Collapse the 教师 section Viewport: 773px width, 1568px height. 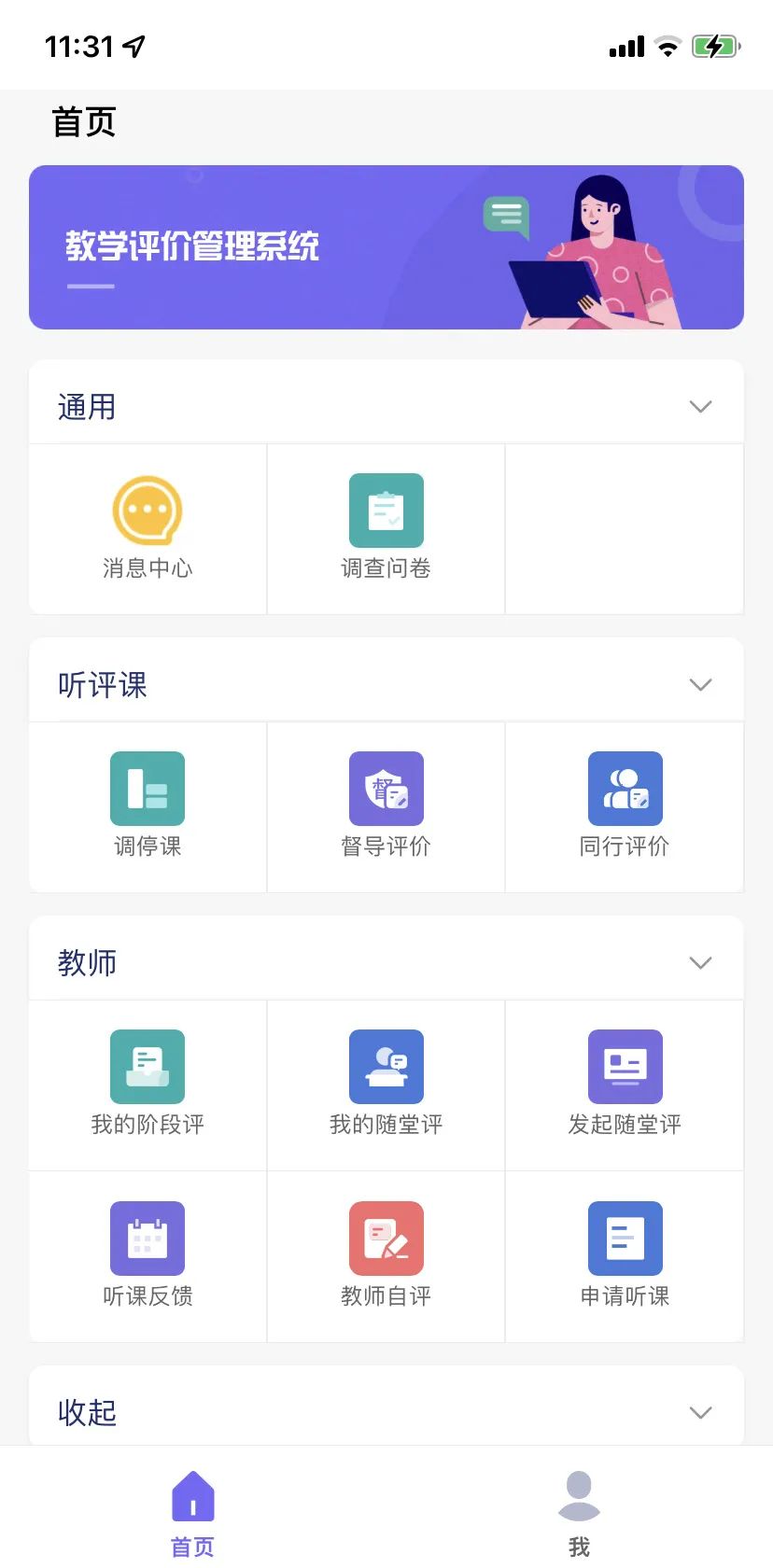[700, 963]
